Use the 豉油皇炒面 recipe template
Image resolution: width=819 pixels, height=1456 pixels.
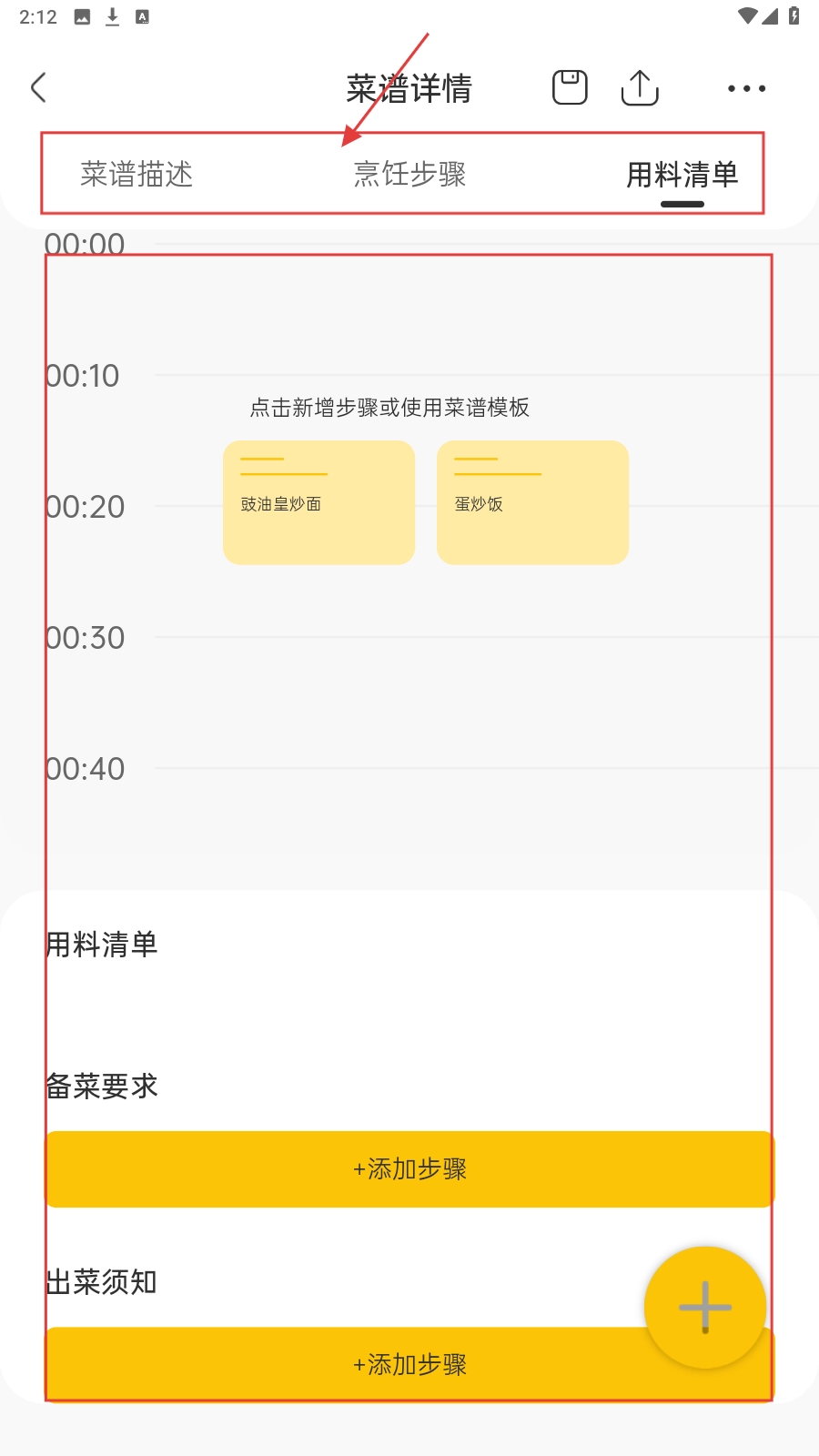318,502
